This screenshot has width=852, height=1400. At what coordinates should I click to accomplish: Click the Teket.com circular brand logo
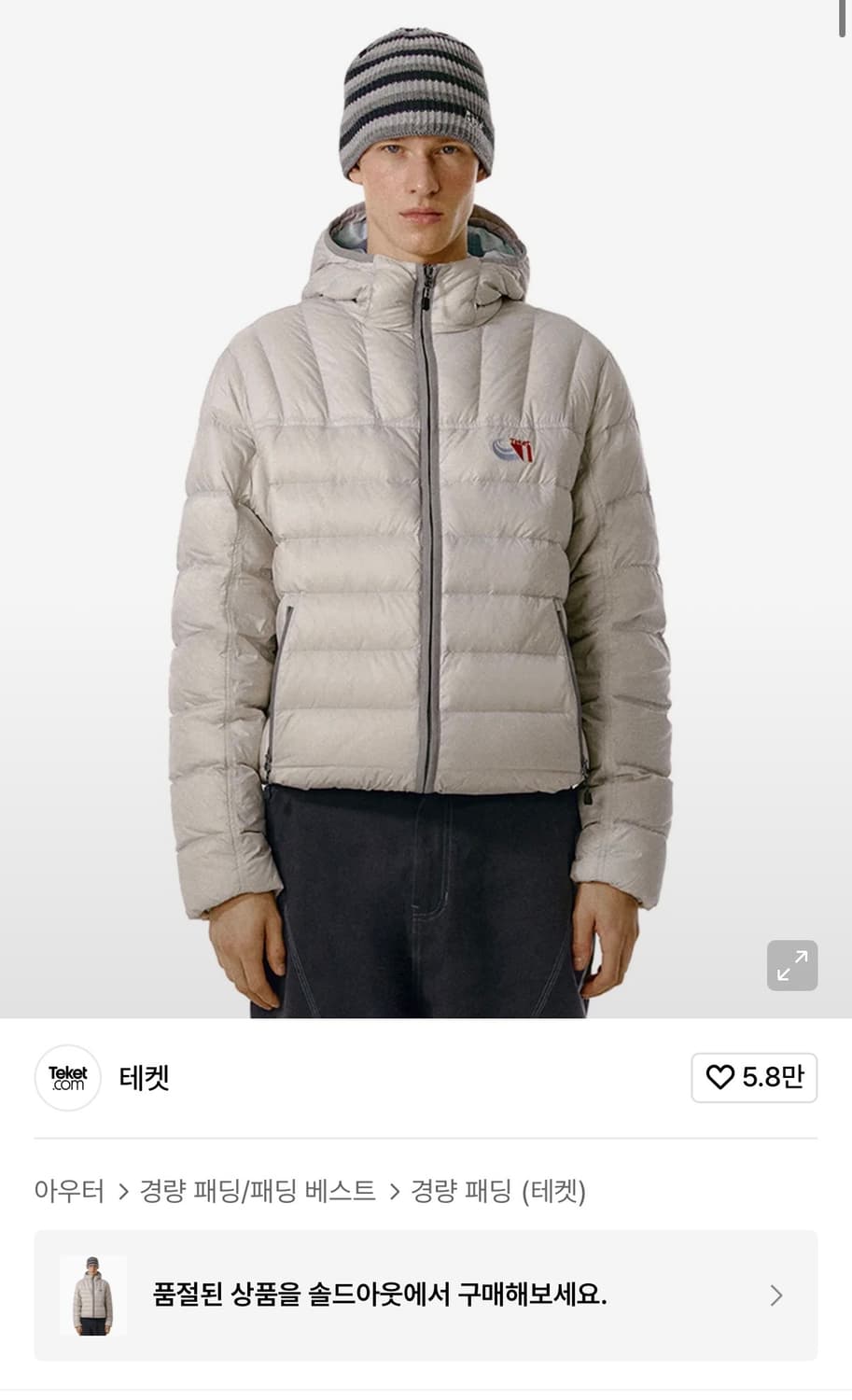pos(66,1078)
